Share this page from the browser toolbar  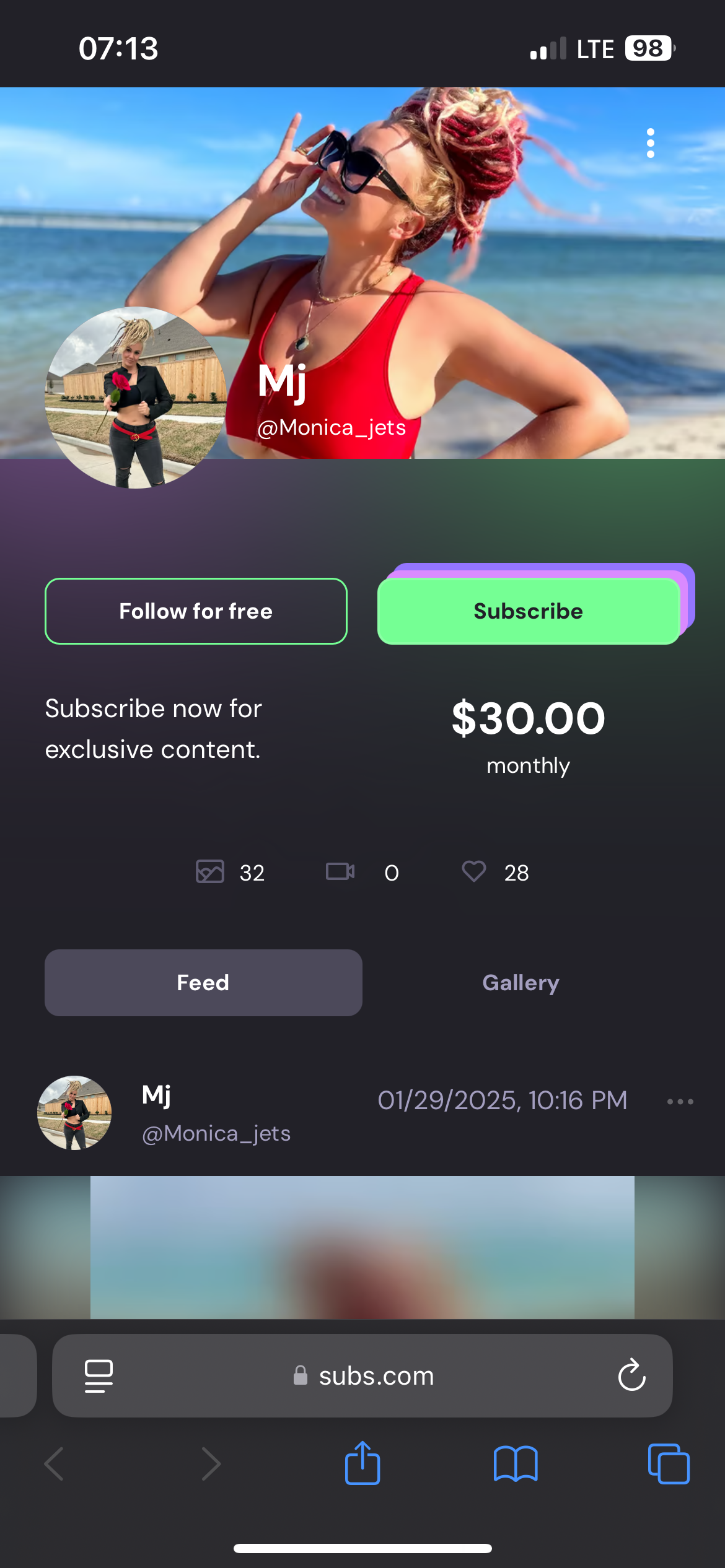[x=362, y=1463]
